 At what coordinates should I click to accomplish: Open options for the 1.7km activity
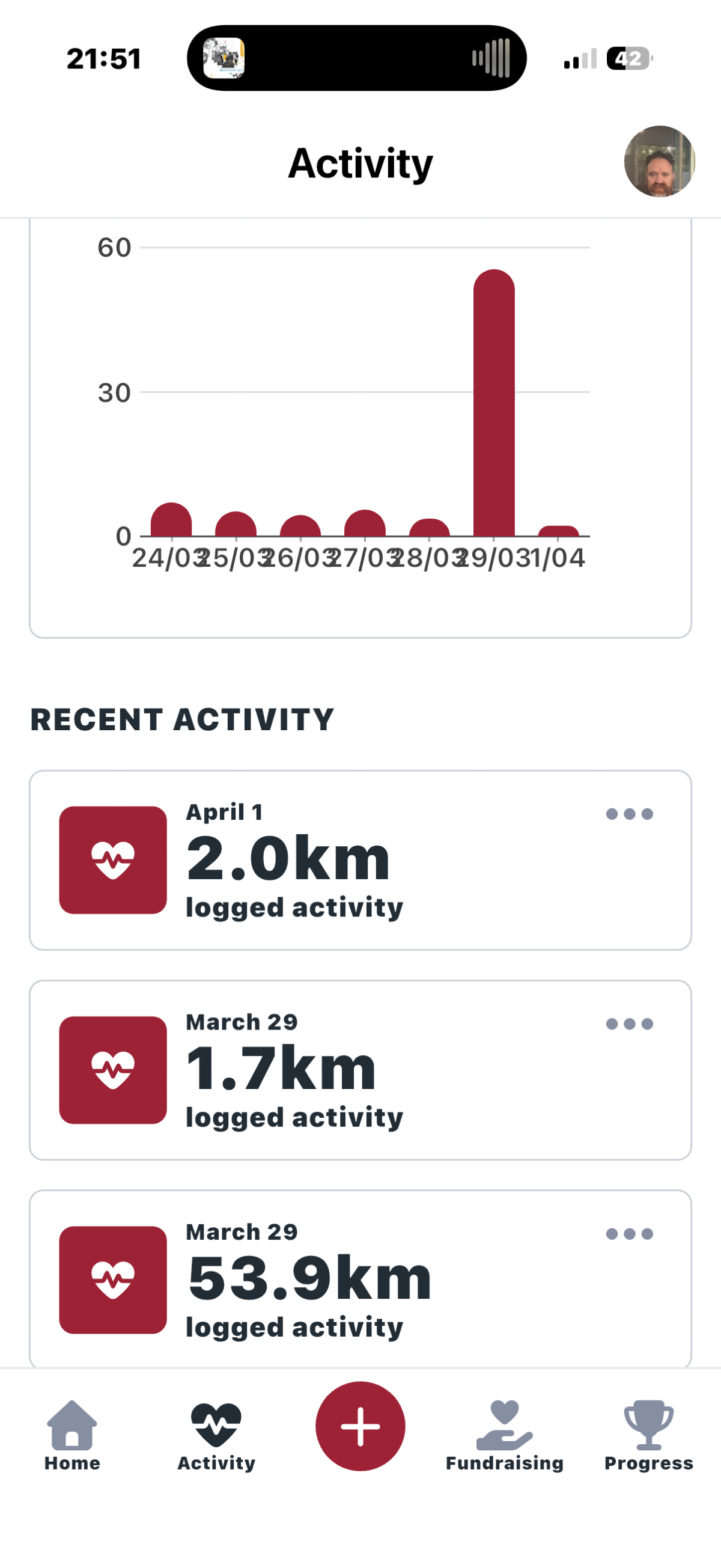629,1024
